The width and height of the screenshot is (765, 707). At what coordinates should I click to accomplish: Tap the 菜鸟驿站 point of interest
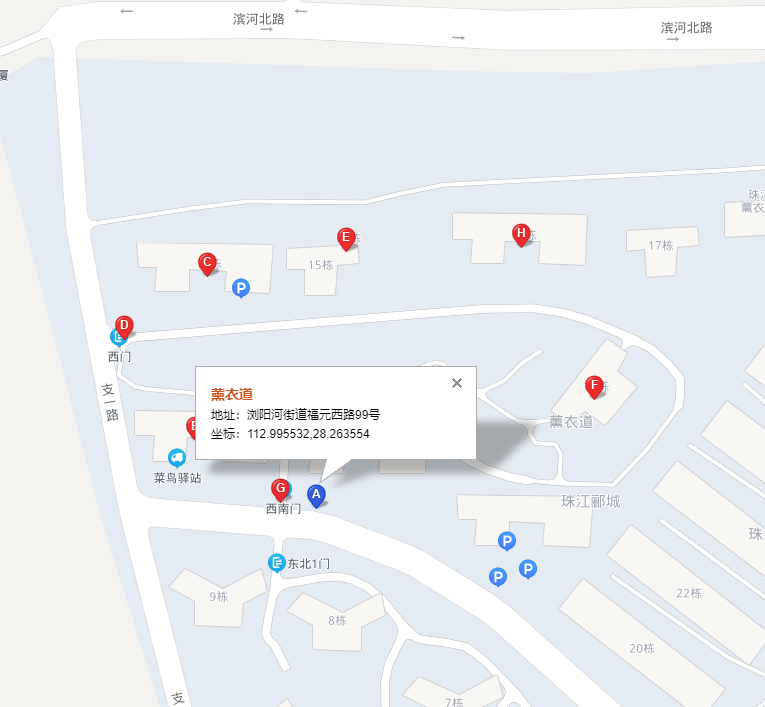[x=177, y=458]
